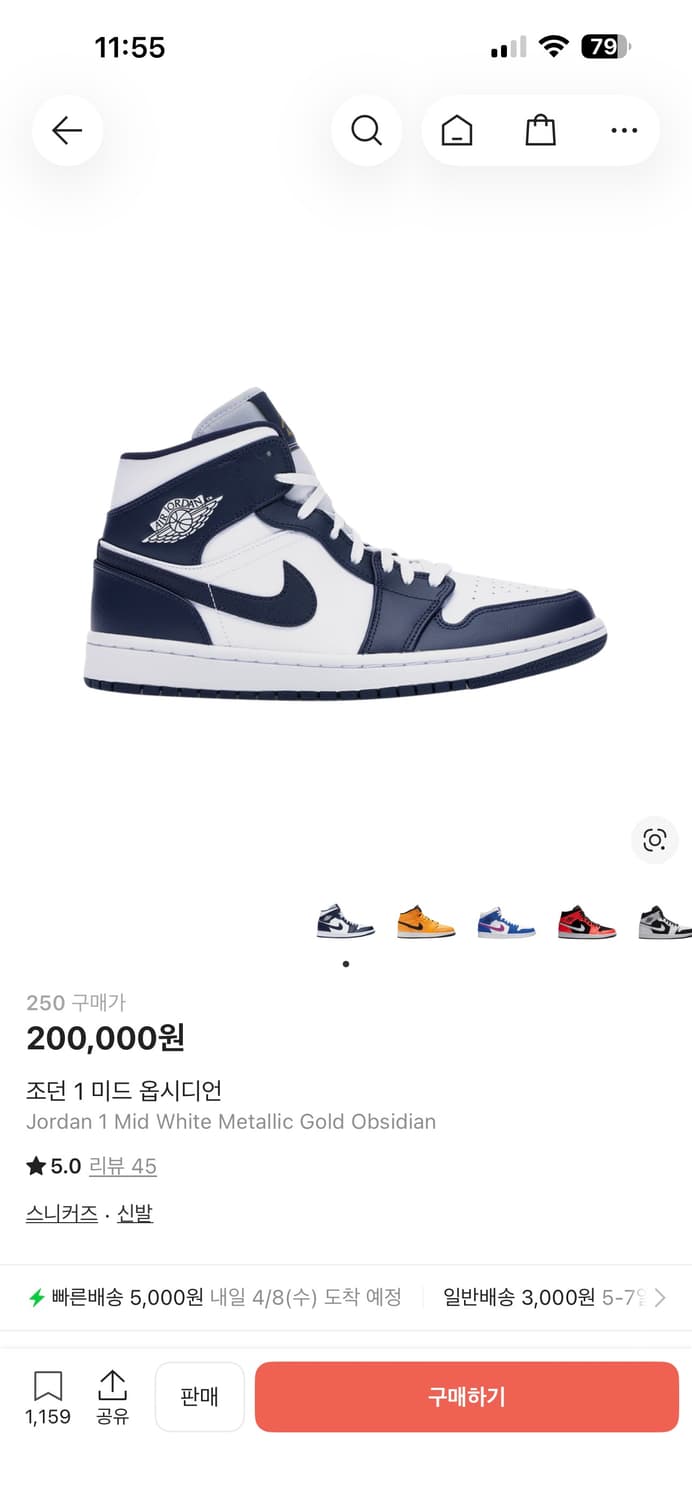Open the shopping bag
The width and height of the screenshot is (692, 1500).
[x=540, y=130]
